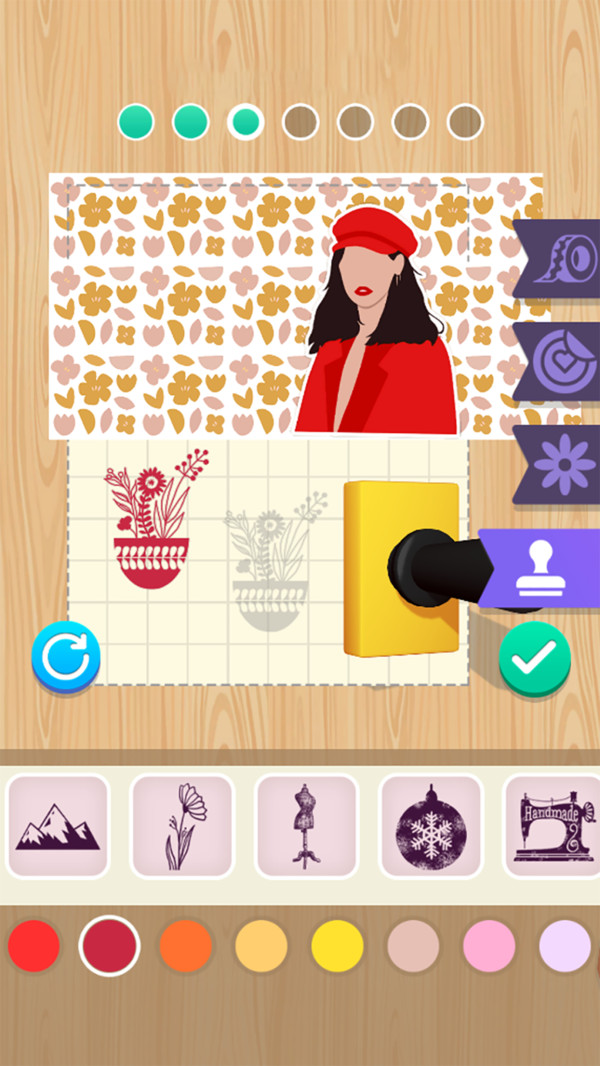Choose the mannequin dress form stamp
Image resolution: width=600 pixels, height=1066 pixels.
point(306,826)
